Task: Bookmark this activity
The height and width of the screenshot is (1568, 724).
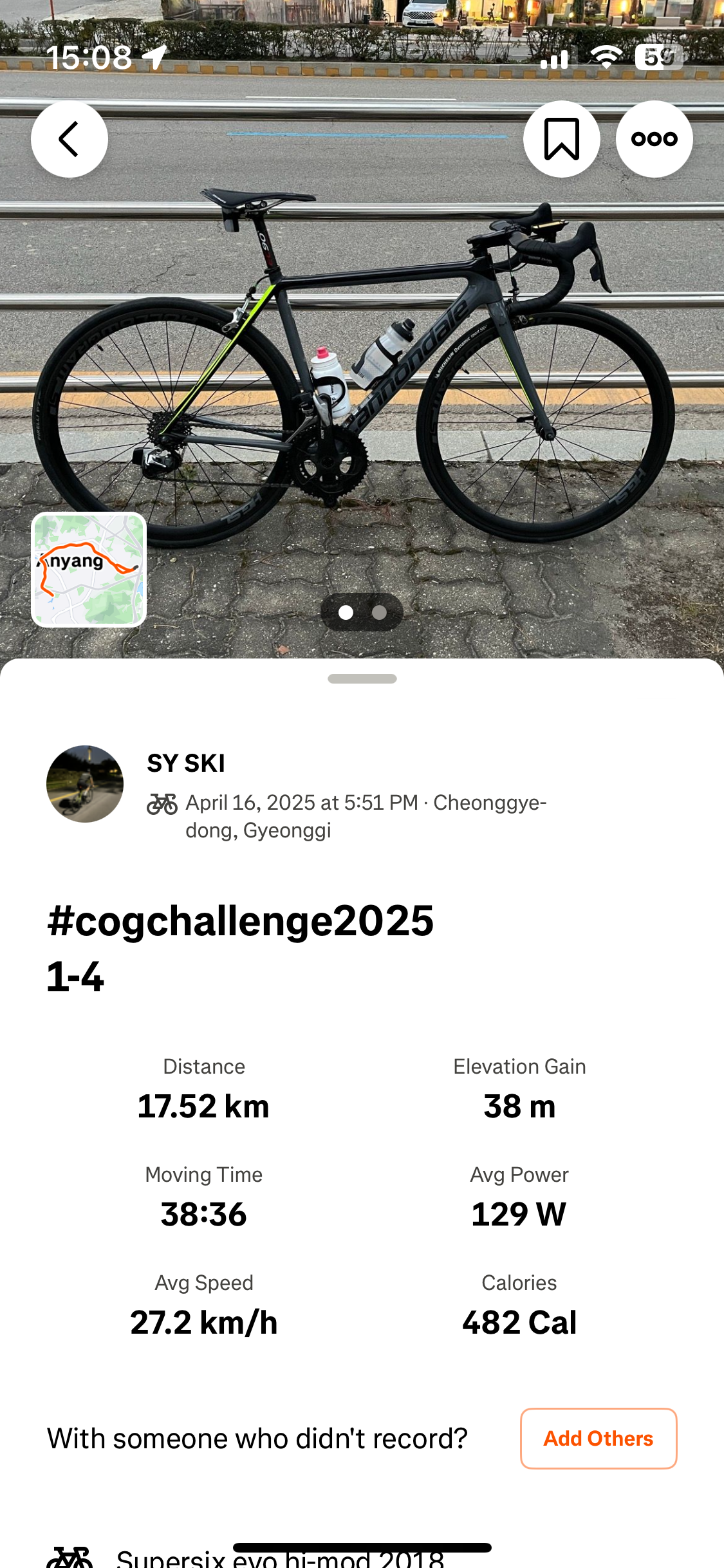Action: pos(562,139)
